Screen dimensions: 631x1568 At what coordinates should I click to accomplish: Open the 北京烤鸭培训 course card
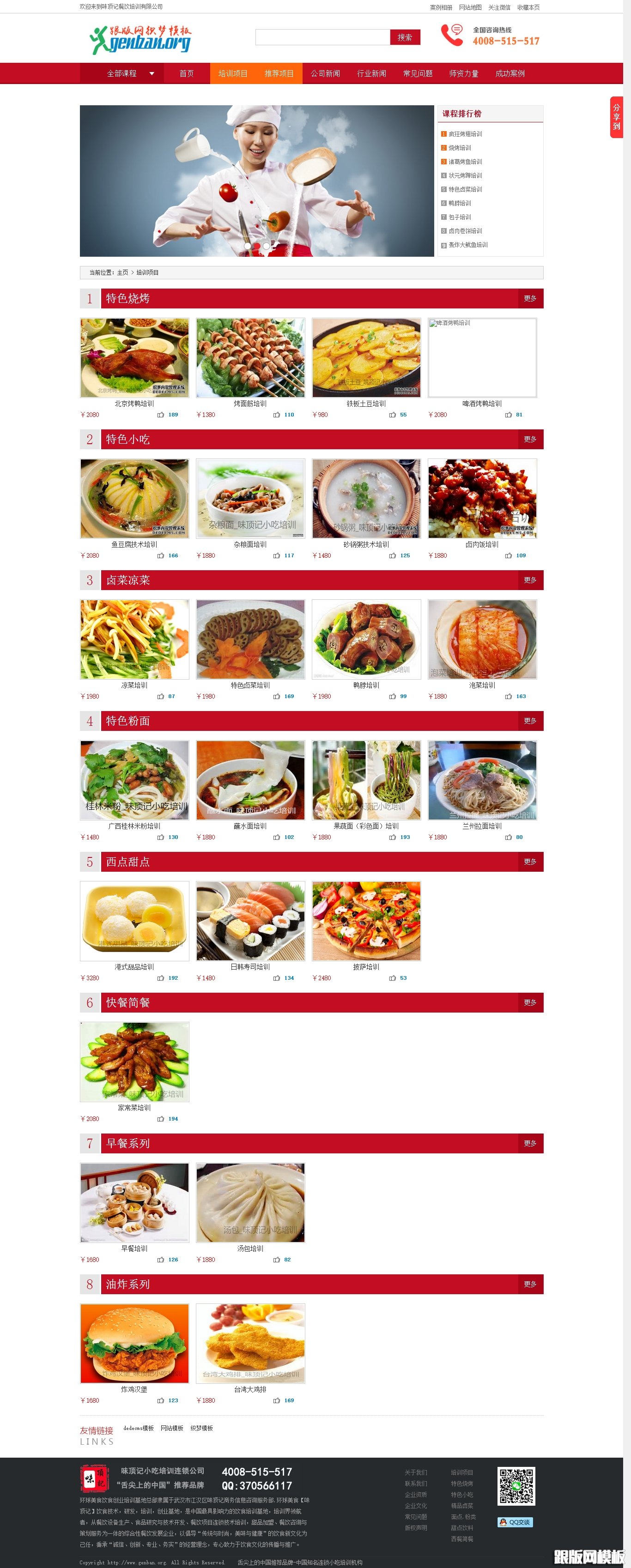click(134, 358)
